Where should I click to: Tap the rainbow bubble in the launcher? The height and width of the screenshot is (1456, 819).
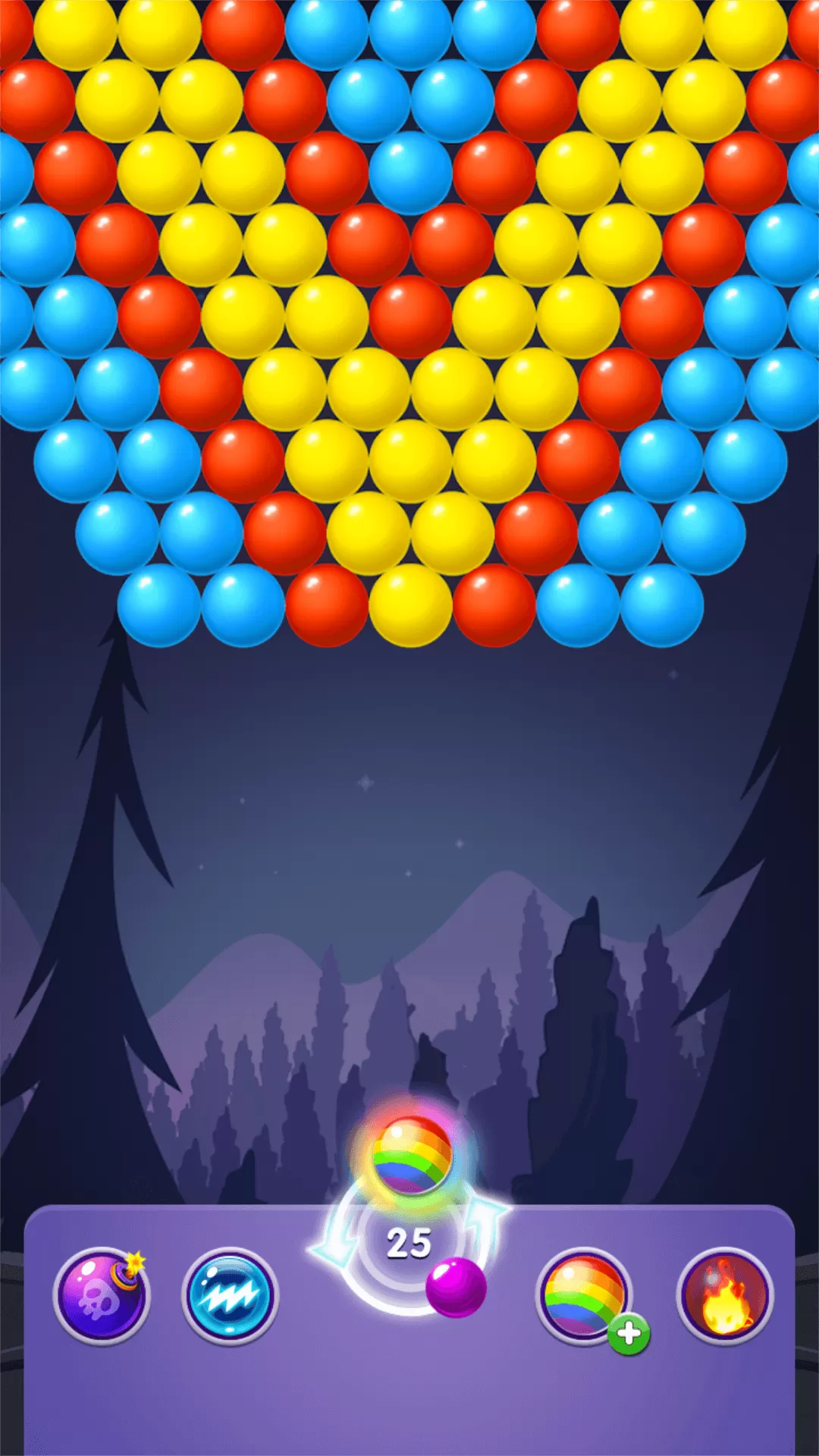412,1156
